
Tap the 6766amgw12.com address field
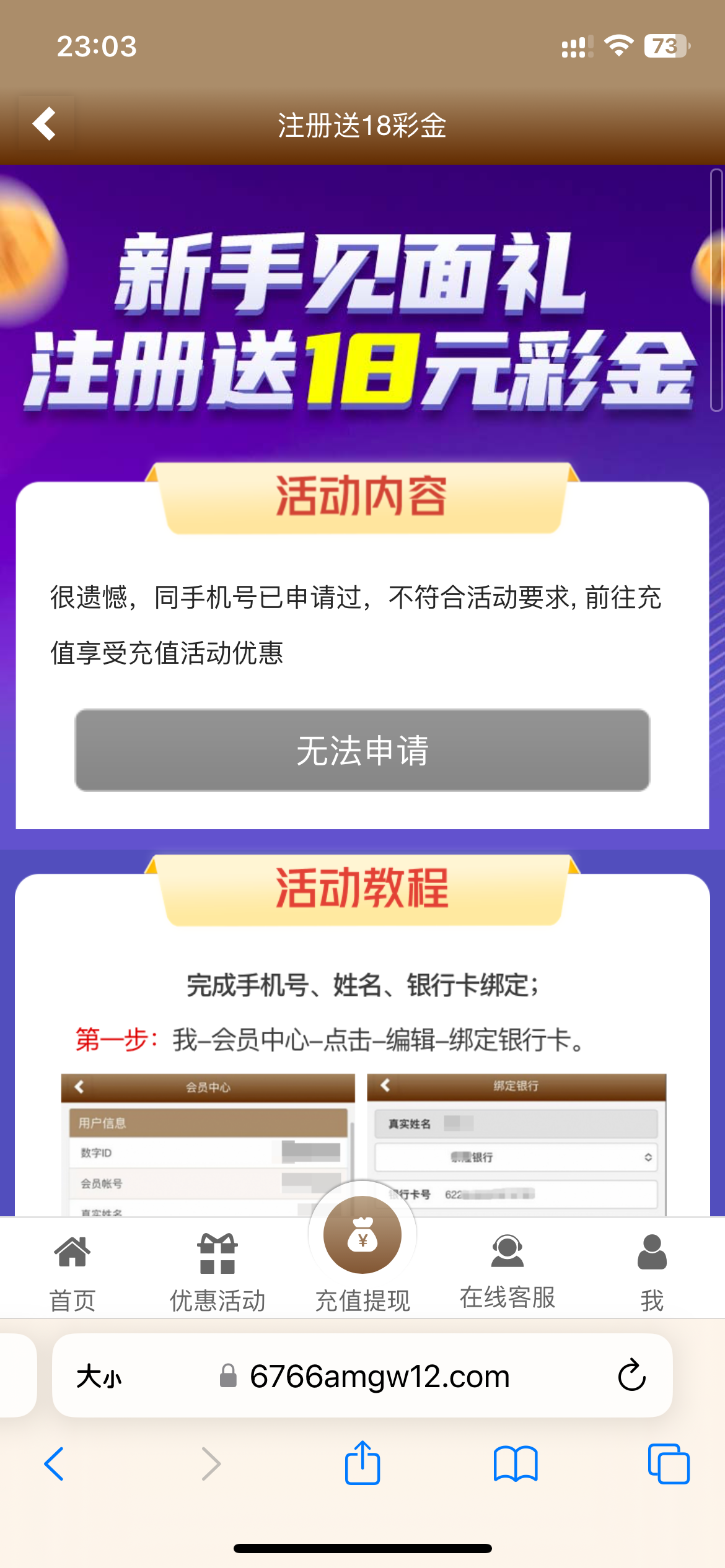pyautogui.click(x=379, y=1377)
